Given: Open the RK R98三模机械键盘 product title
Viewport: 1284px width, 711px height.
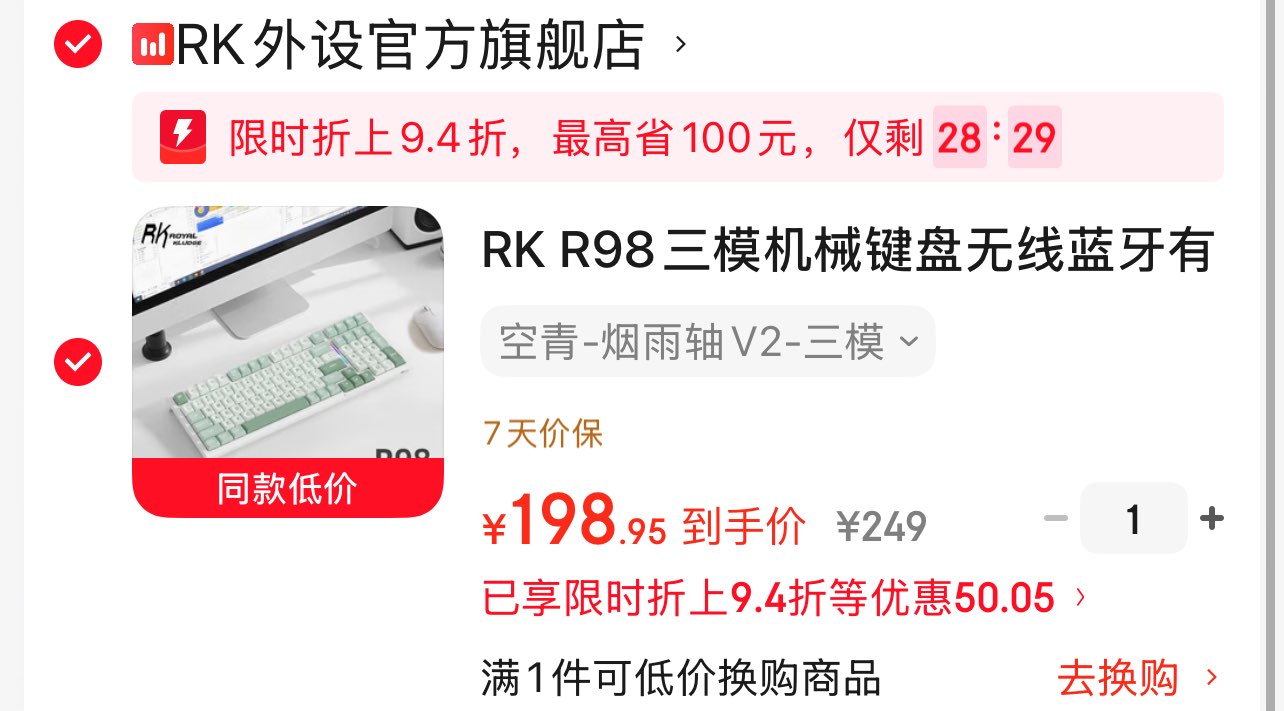Looking at the screenshot, I should click(x=848, y=250).
